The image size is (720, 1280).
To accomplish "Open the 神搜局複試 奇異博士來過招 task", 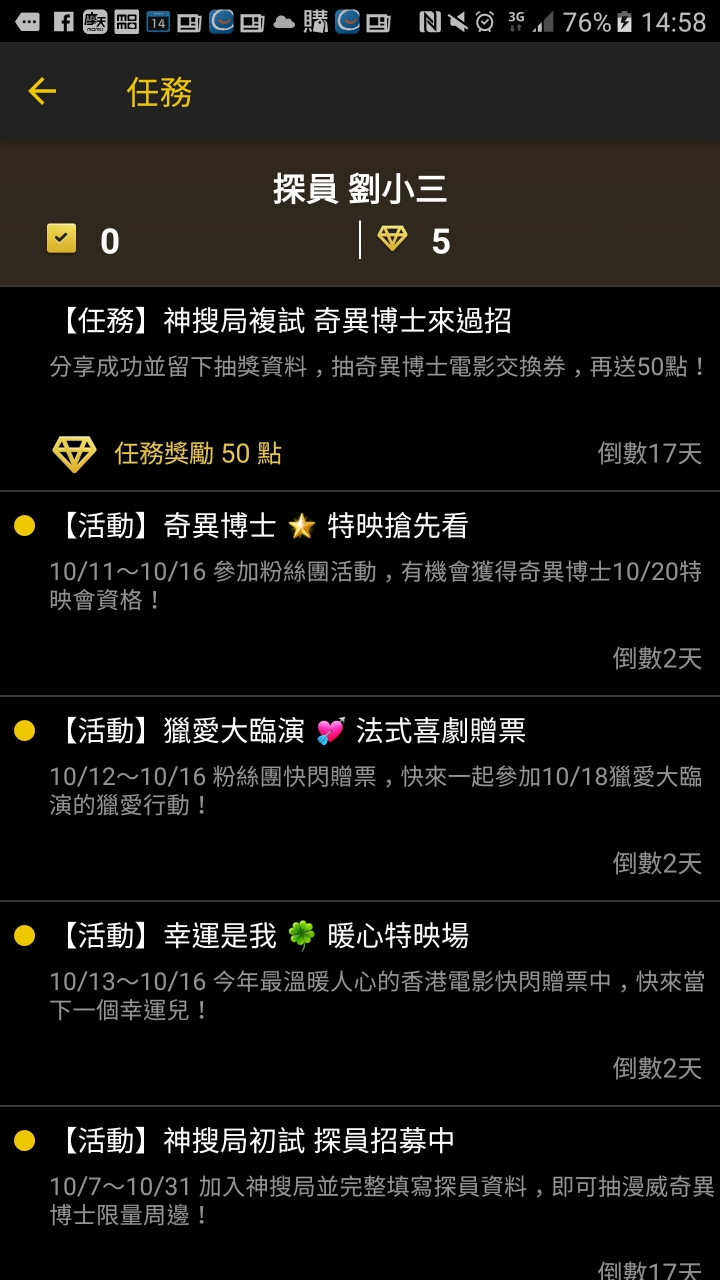I will [x=360, y=388].
